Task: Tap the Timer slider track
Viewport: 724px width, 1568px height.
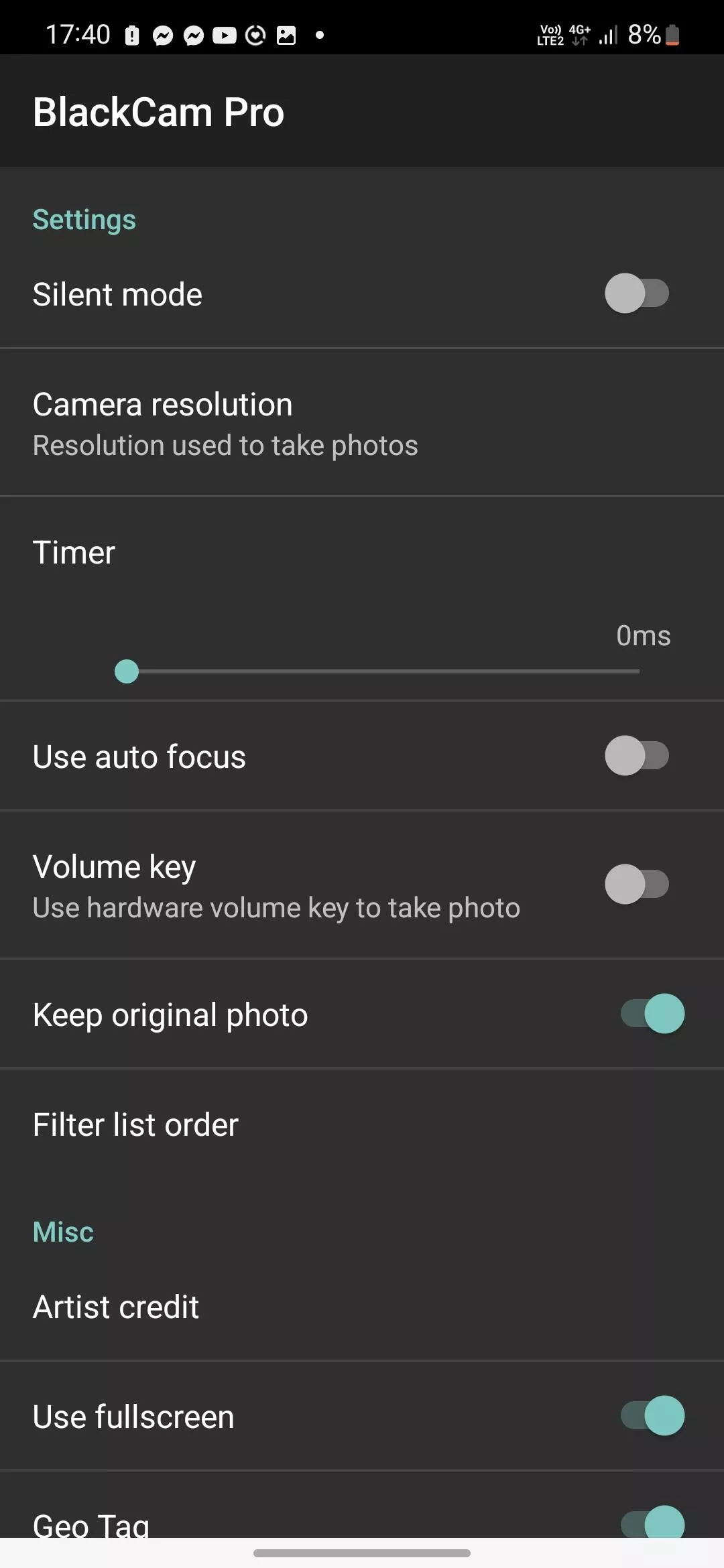Action: coord(382,671)
